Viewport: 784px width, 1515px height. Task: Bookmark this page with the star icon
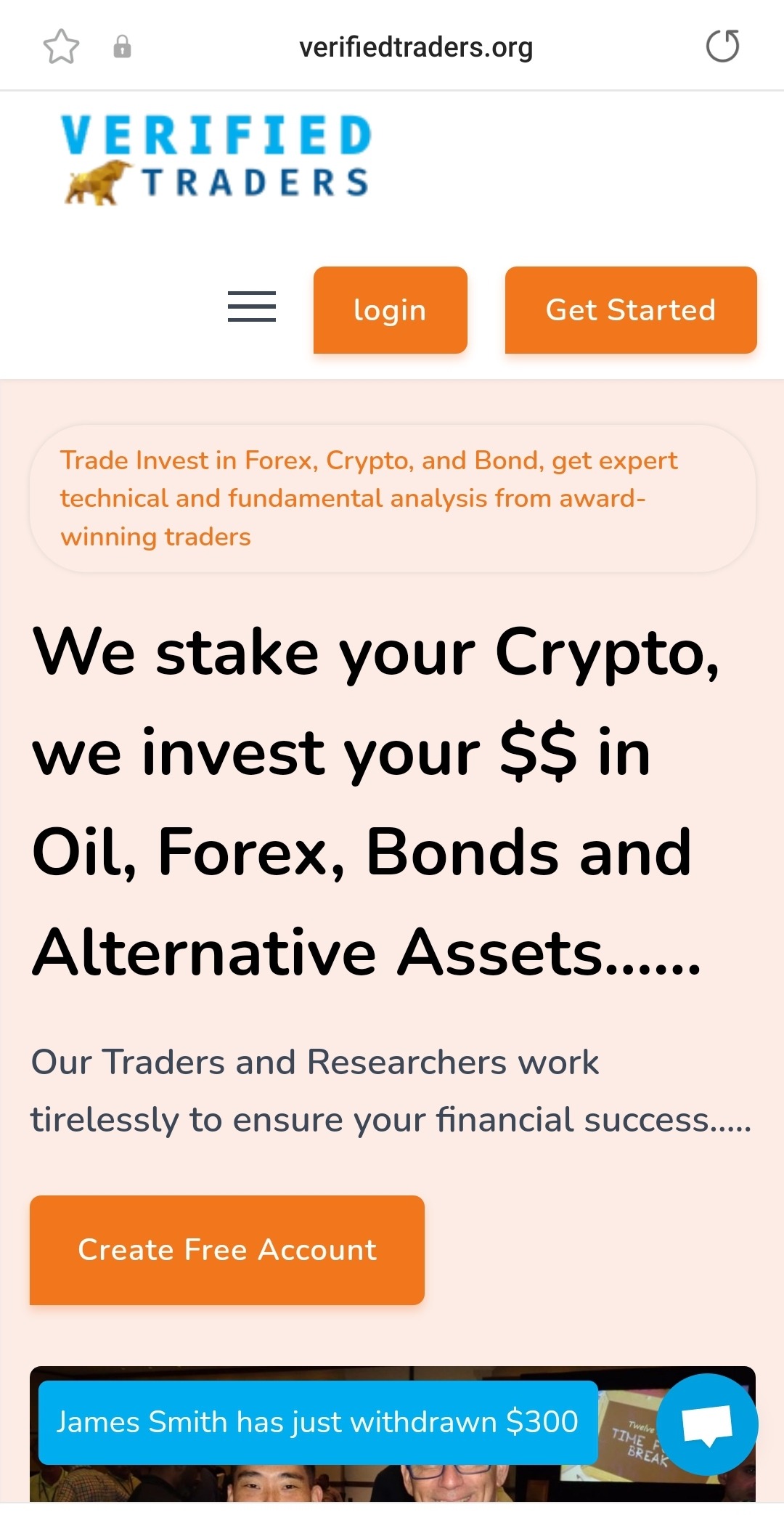click(x=61, y=47)
